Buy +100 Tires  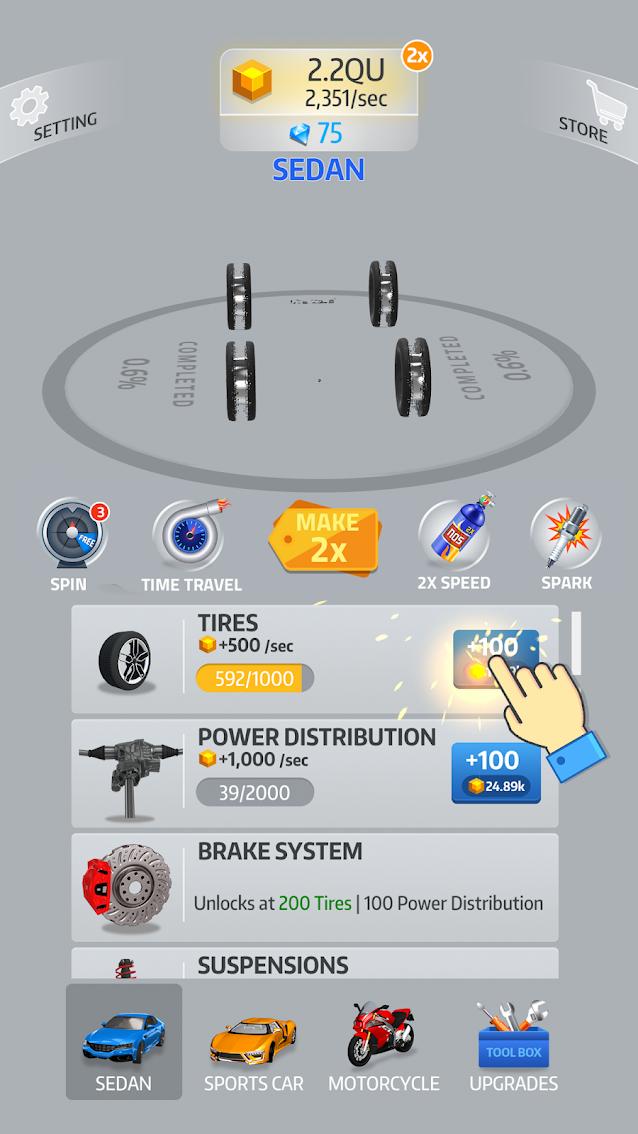point(496,659)
